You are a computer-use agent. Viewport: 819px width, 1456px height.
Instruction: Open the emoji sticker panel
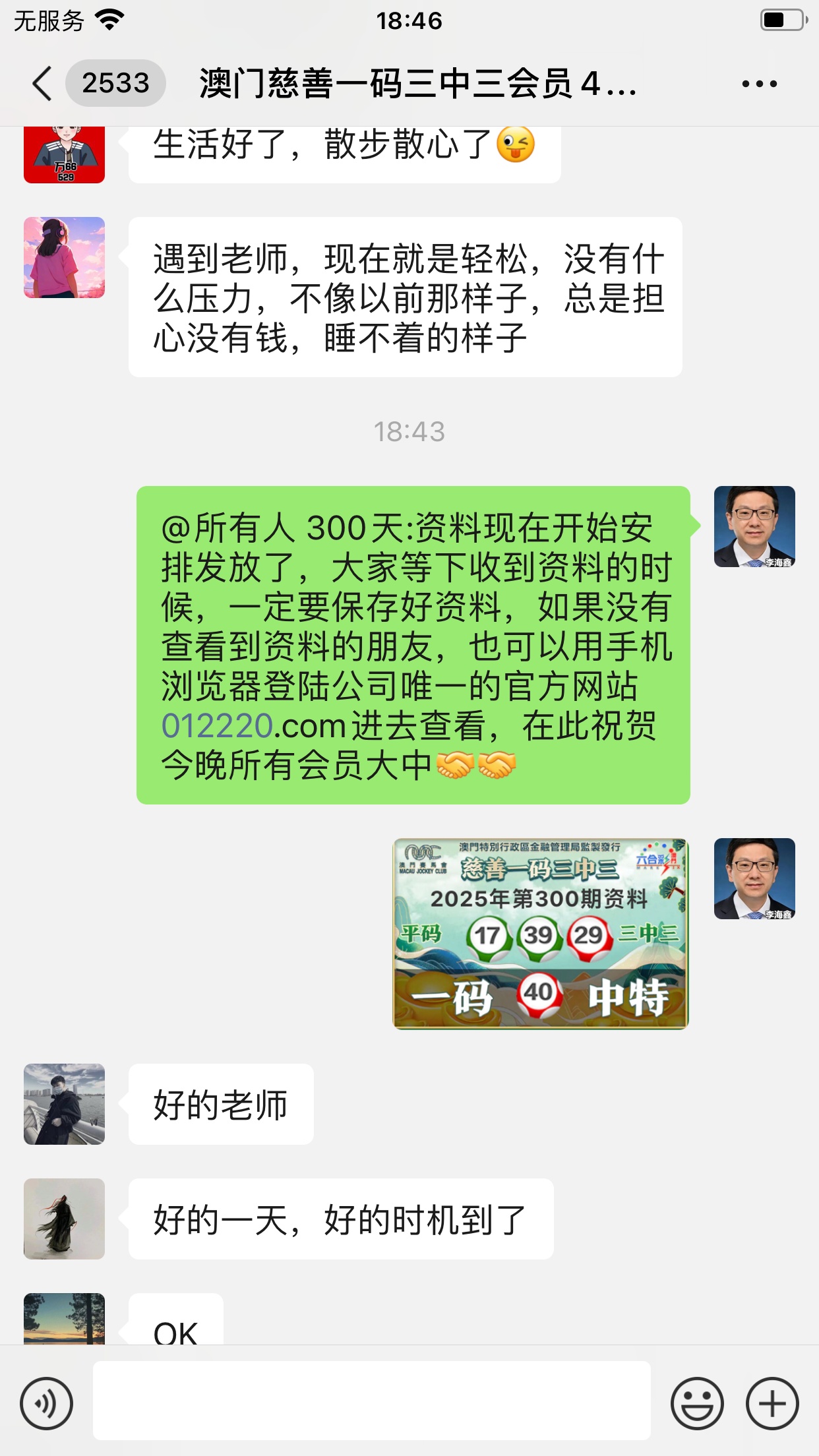(697, 1404)
